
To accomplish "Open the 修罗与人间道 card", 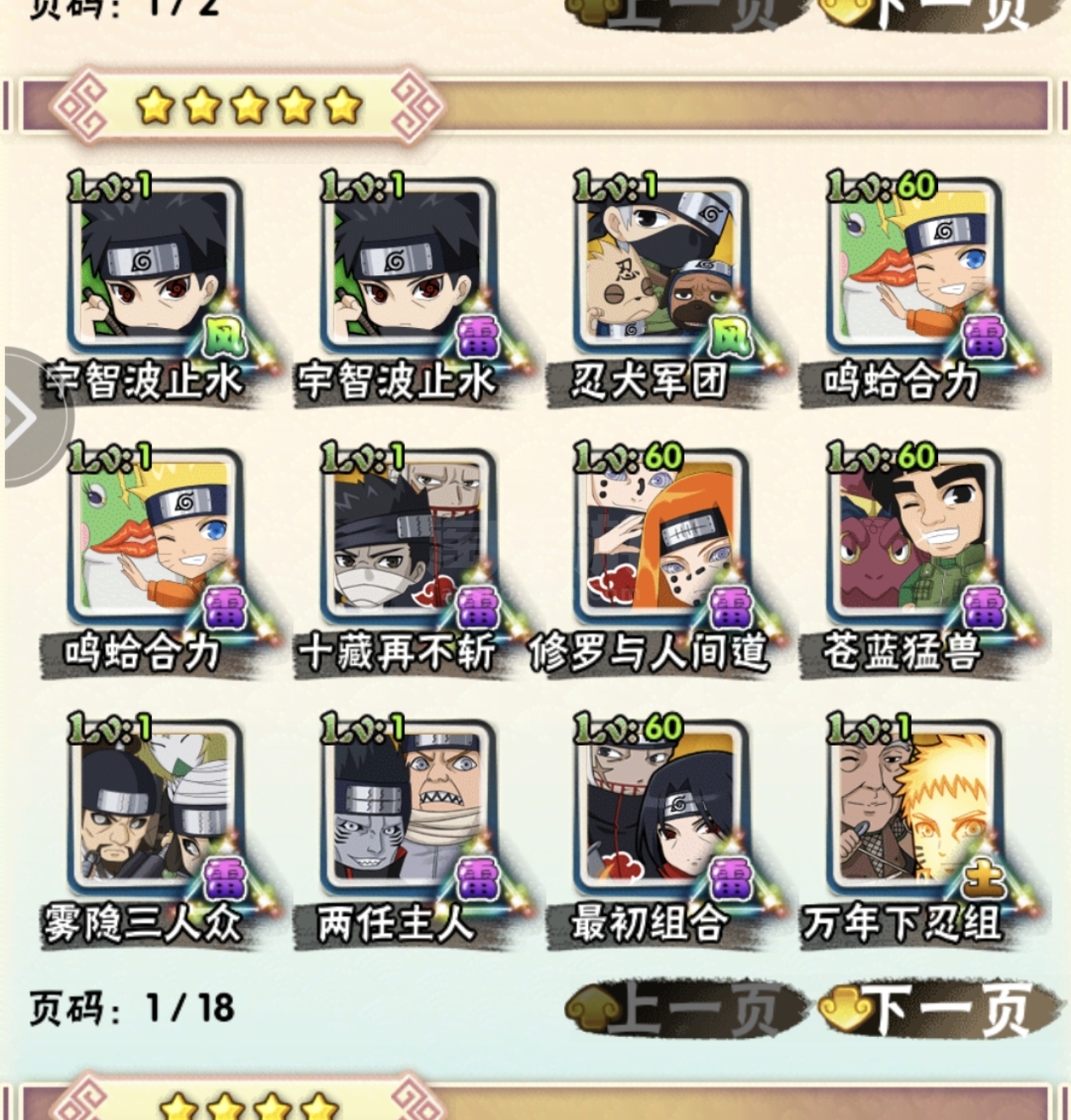I will (x=659, y=542).
